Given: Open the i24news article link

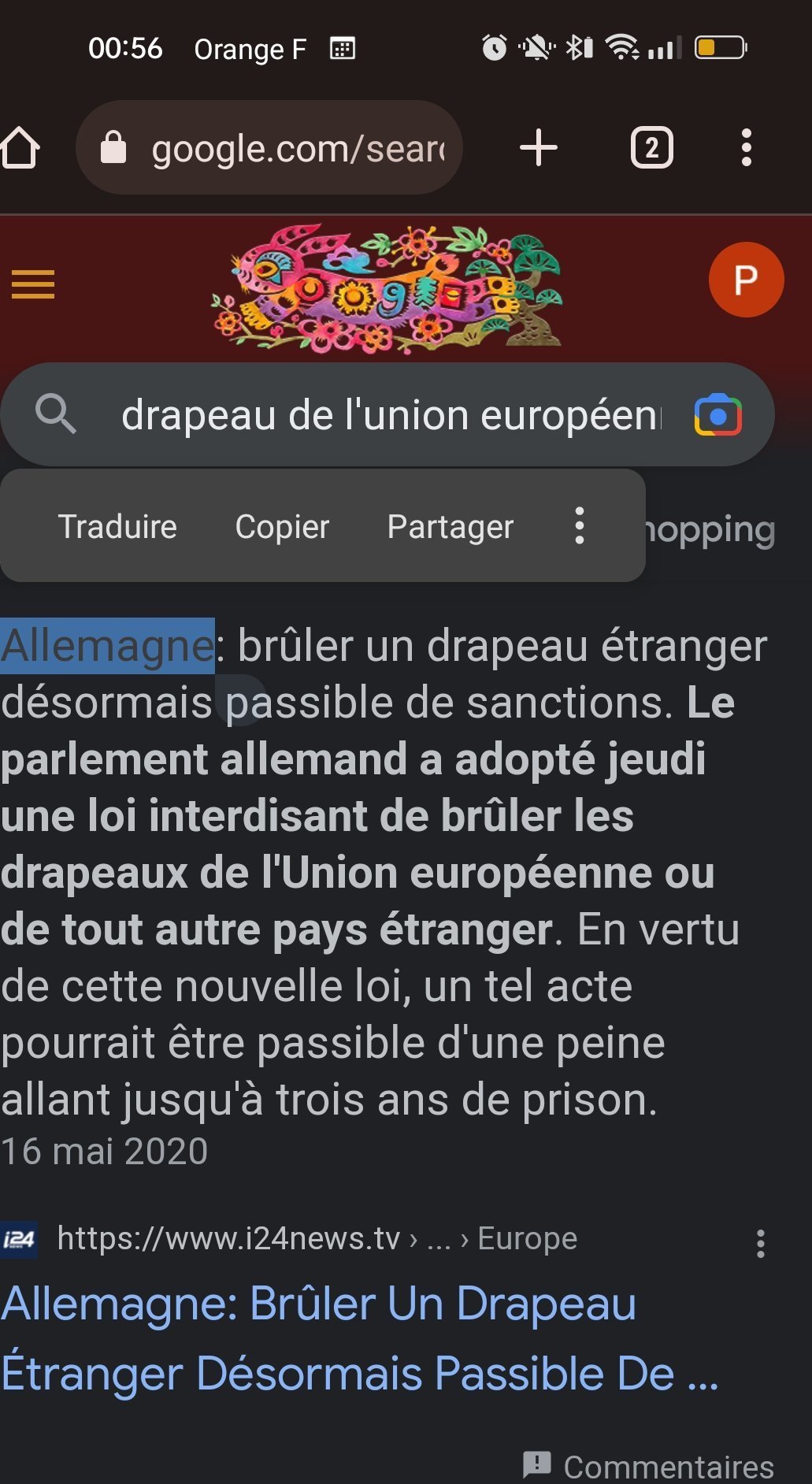Looking at the screenshot, I should click(359, 1338).
